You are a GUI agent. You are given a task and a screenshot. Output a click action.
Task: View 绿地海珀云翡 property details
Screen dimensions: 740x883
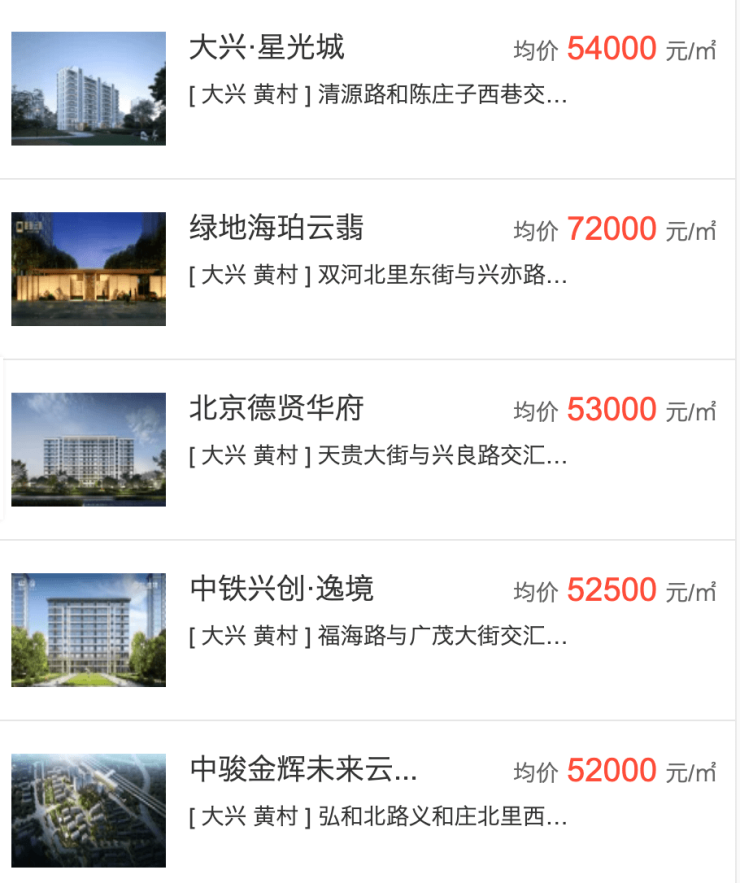click(277, 228)
